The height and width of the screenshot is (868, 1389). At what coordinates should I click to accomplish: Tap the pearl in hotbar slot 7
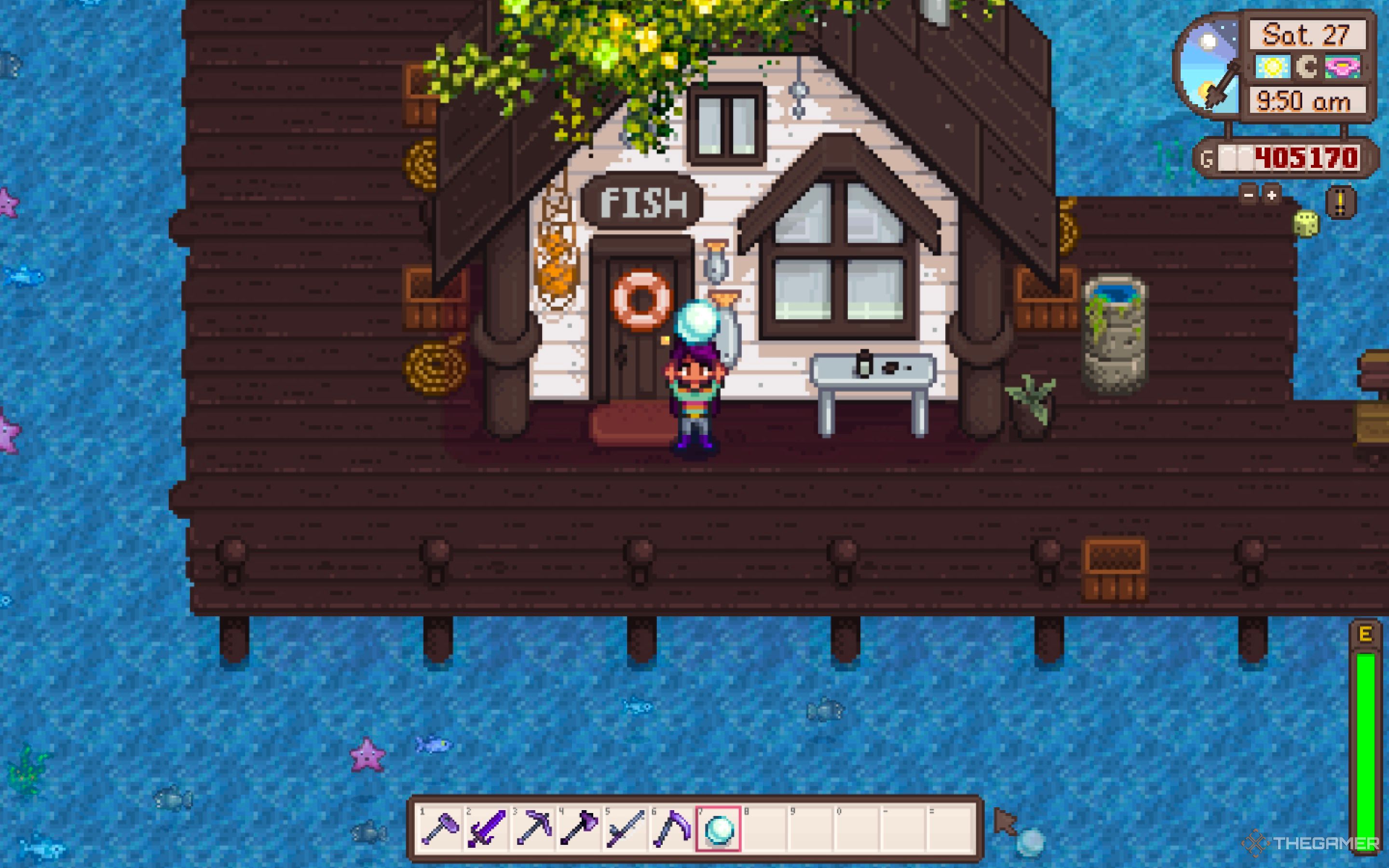tap(718, 829)
